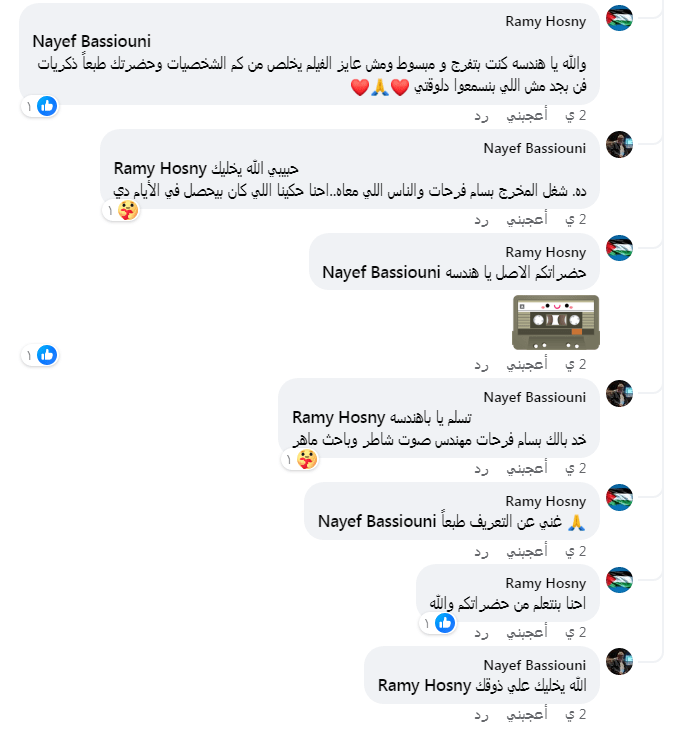The image size is (700, 743).
Task: Reply to Ramy Hosny's comment starting 'والله يا هندسه'
Action: point(483,116)
